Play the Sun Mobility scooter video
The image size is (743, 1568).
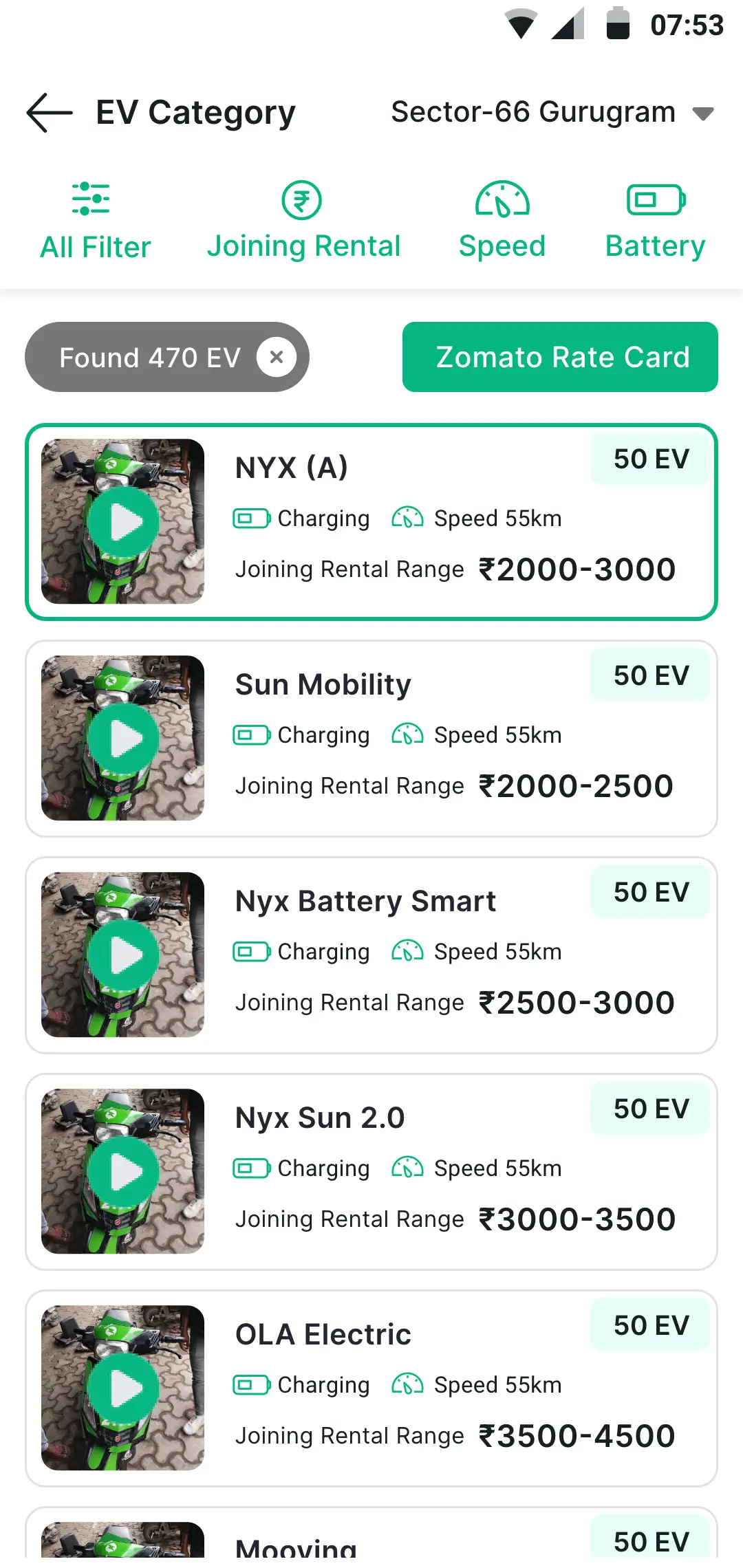coord(124,739)
